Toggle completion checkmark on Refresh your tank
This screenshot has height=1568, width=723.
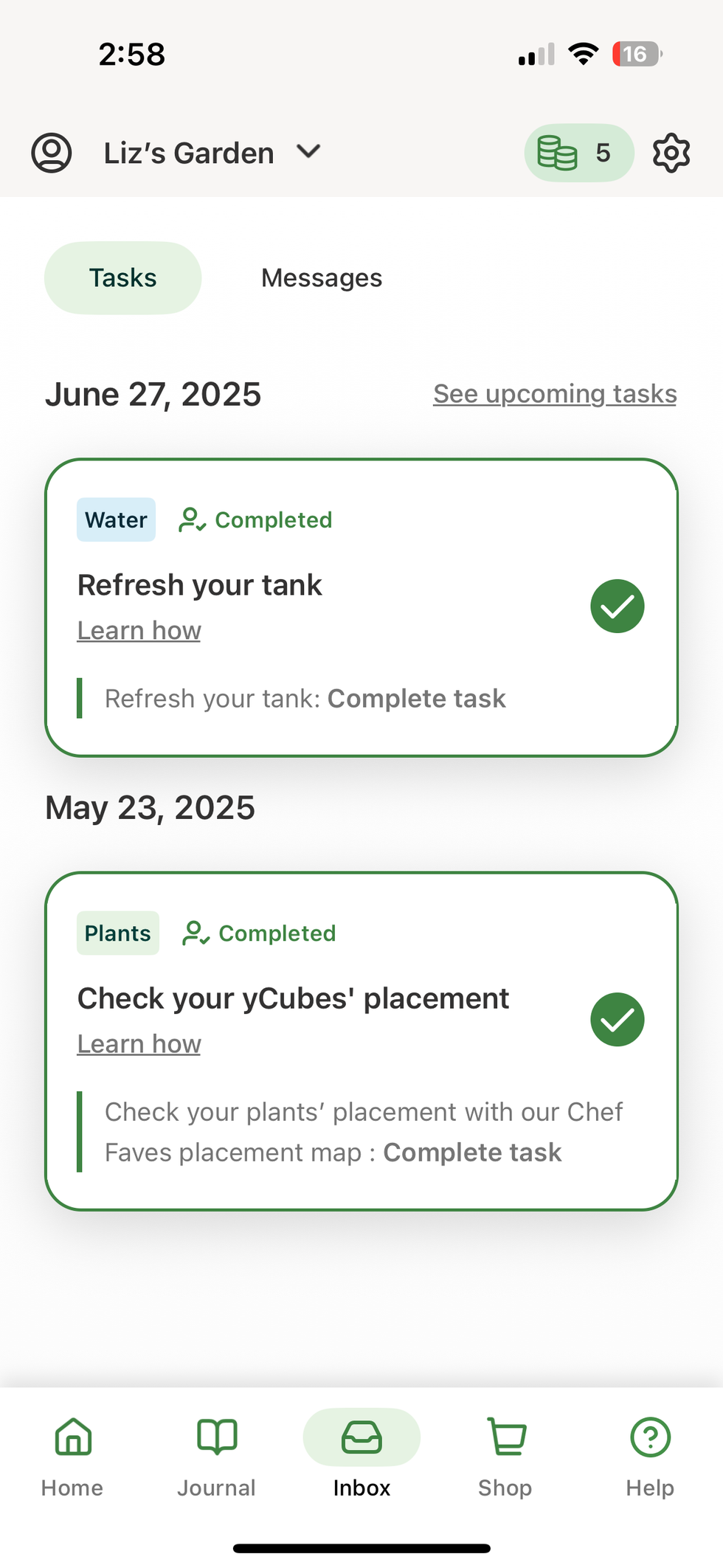point(618,606)
